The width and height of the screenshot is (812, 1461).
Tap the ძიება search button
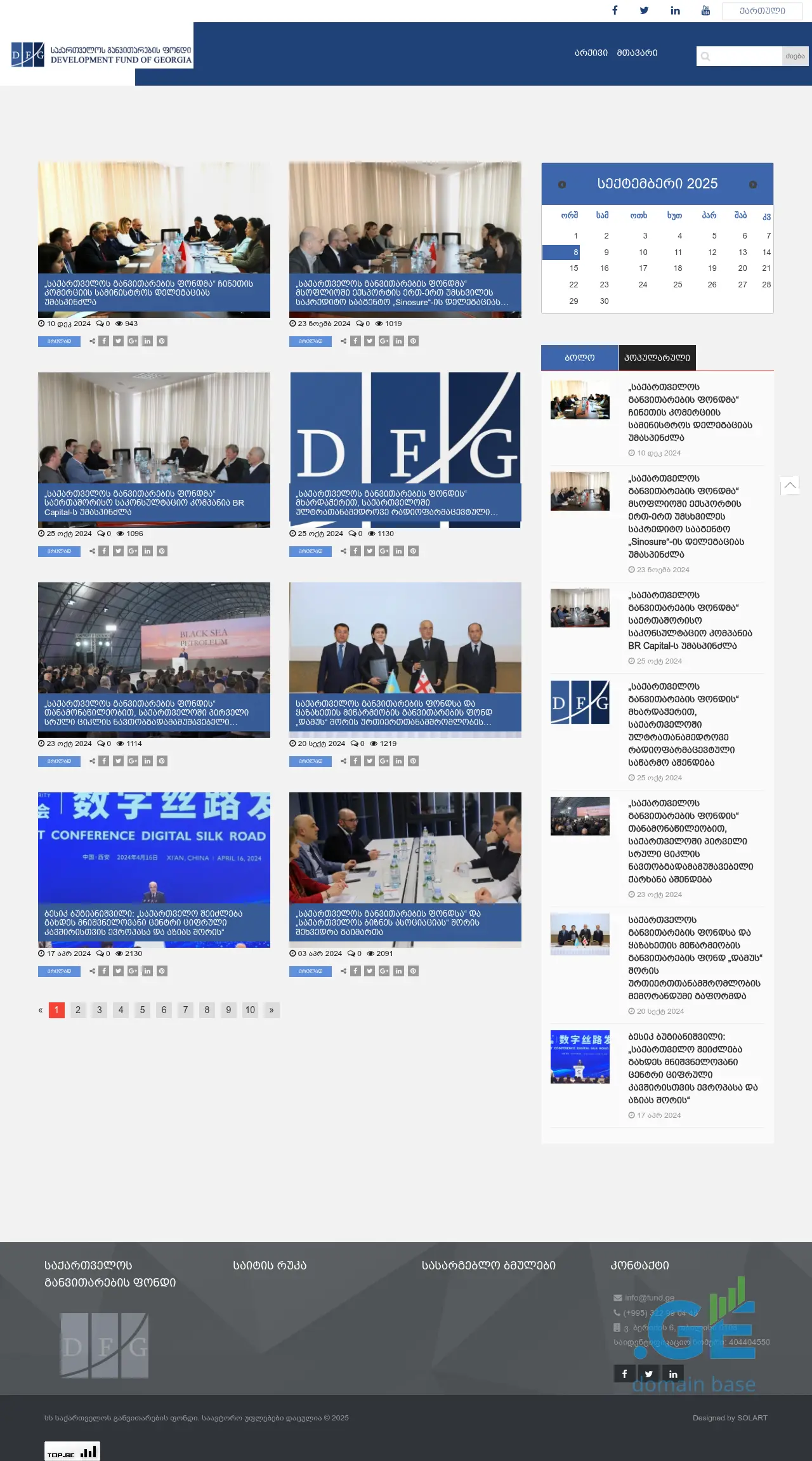point(795,56)
